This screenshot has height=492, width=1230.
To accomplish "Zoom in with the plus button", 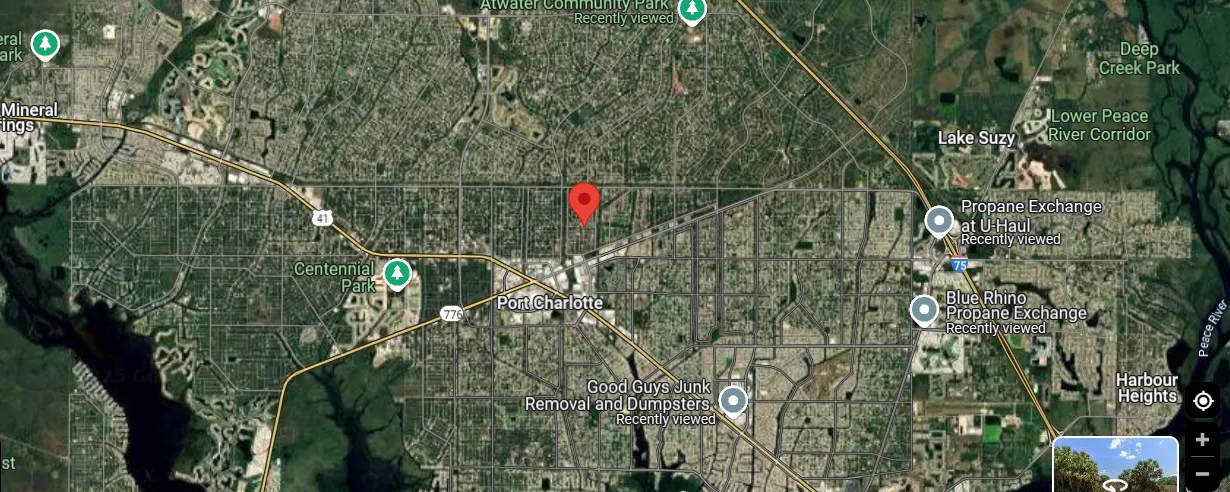I will click(x=1203, y=440).
